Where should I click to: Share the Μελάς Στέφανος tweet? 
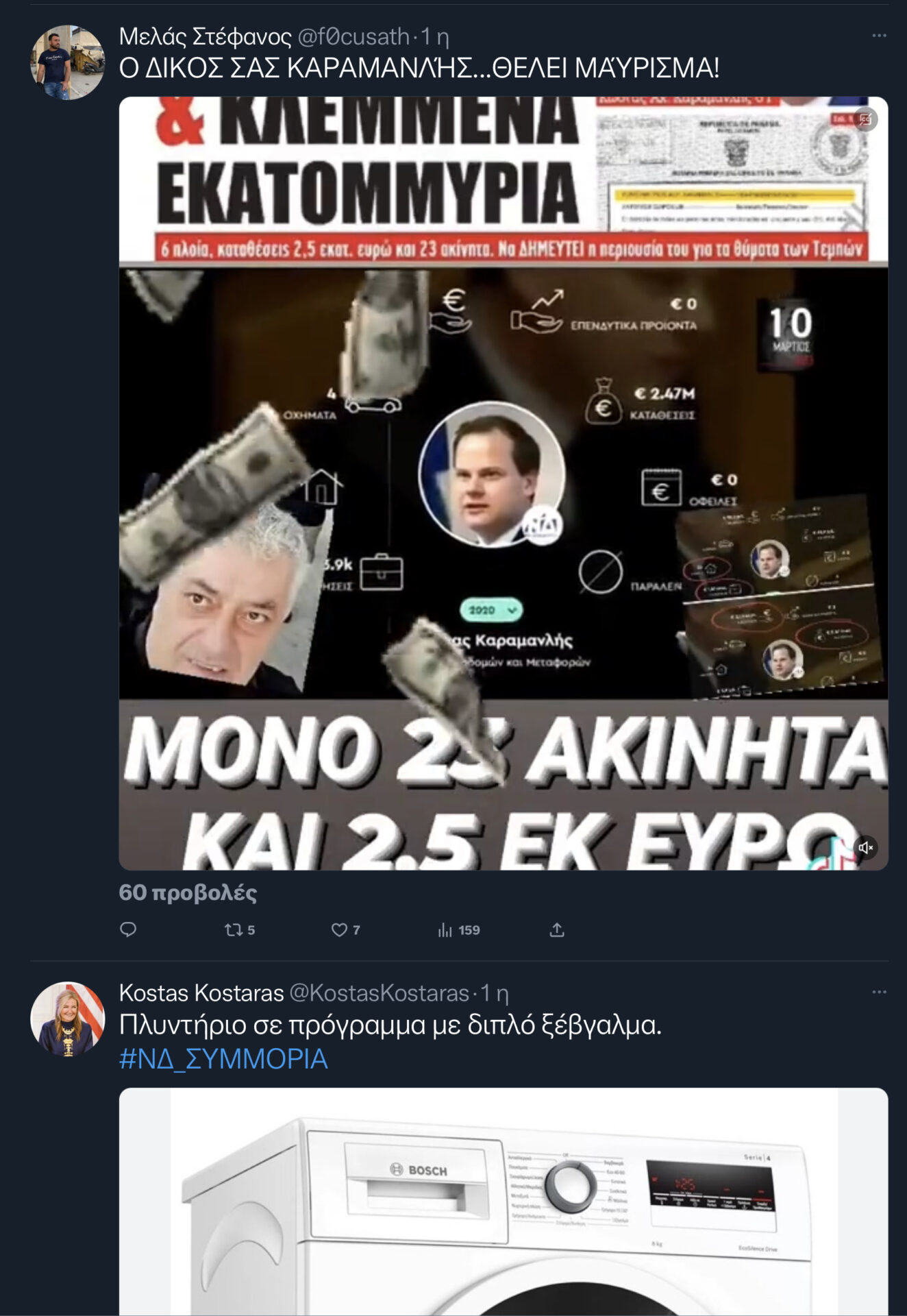click(x=557, y=929)
